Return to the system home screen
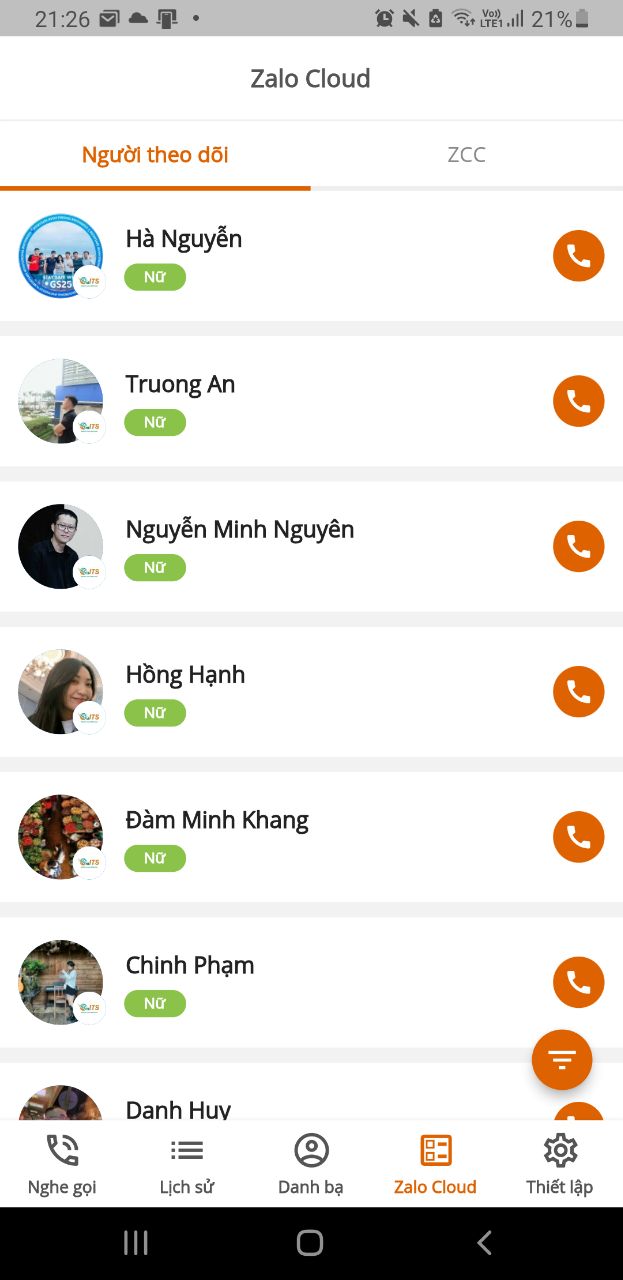This screenshot has height=1280, width=623. tap(310, 1243)
